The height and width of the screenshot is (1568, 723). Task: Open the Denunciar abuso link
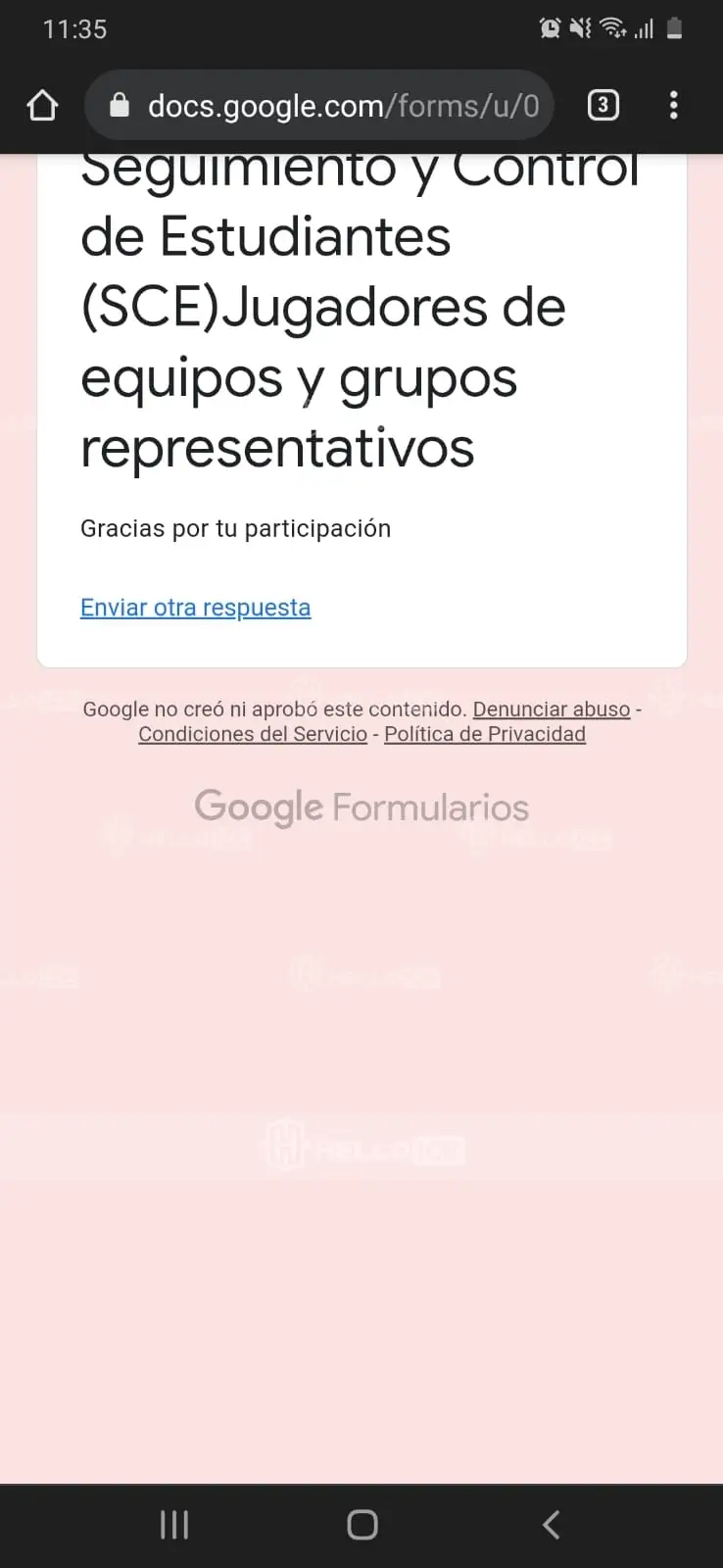552,709
